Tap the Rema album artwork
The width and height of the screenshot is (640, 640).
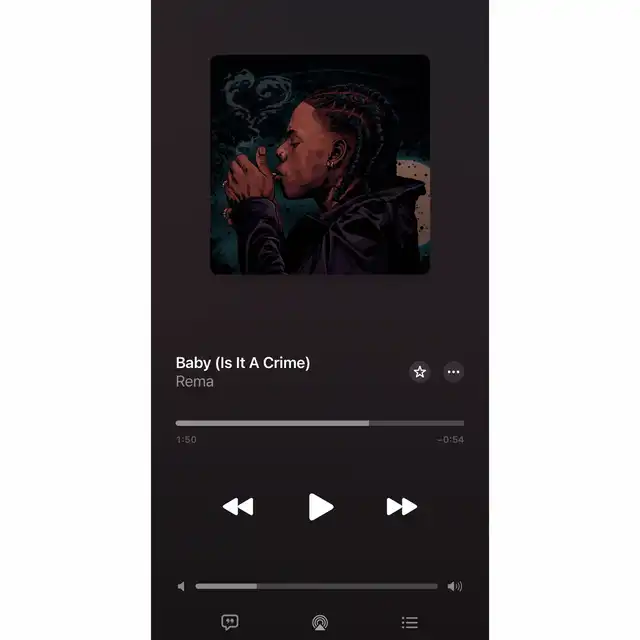[x=320, y=164]
